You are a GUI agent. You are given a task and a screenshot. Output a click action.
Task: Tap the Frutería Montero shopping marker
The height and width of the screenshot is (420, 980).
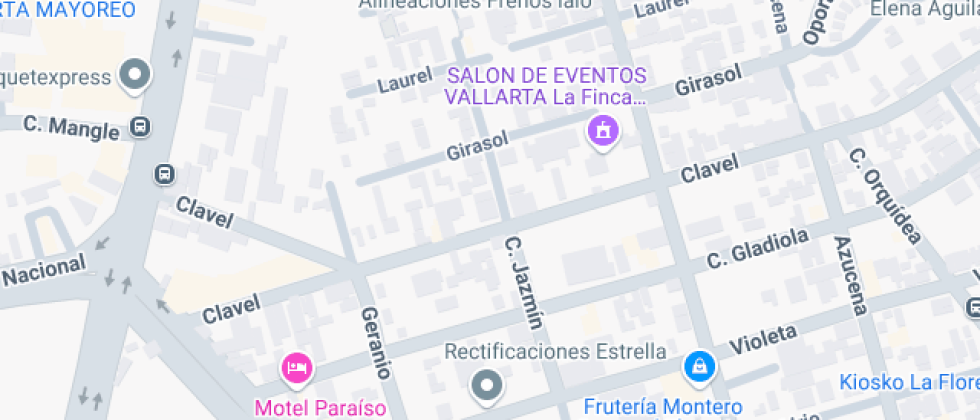tap(701, 368)
